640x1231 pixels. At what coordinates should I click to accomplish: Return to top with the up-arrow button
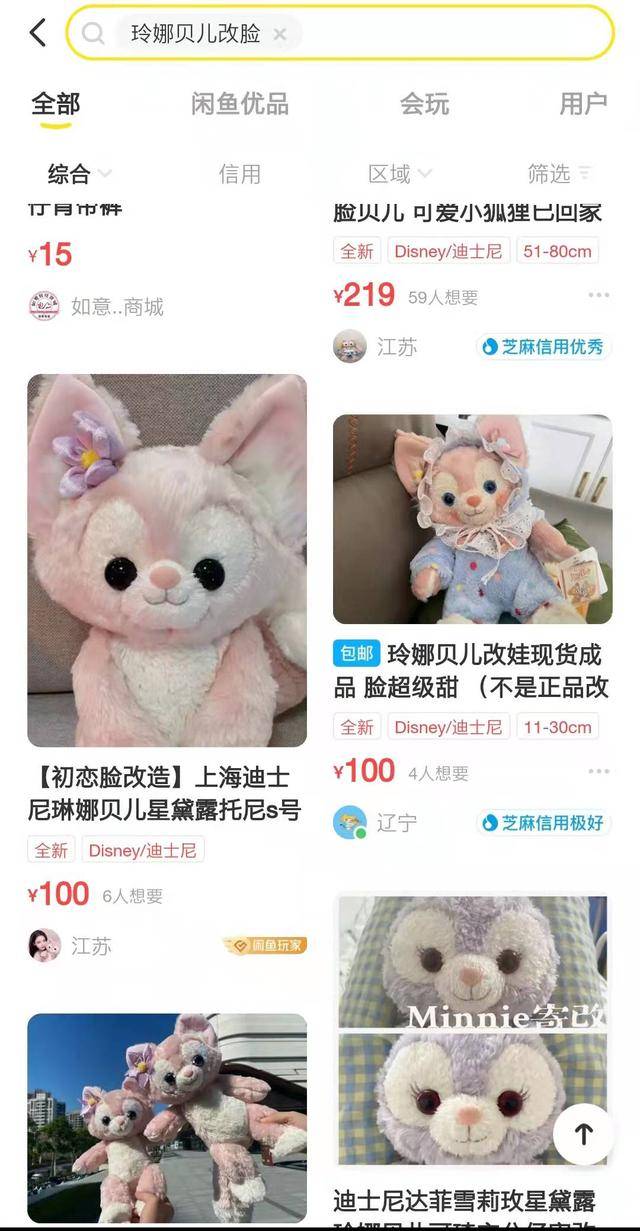(x=585, y=1133)
